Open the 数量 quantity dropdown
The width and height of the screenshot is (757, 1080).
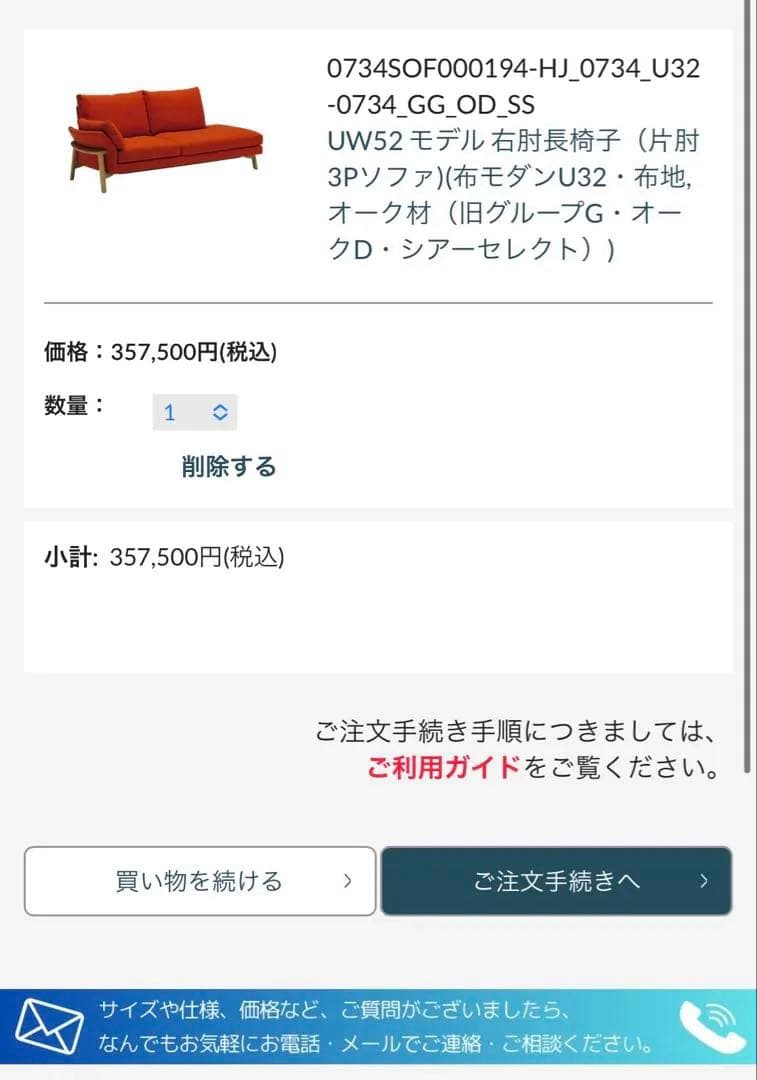point(195,412)
